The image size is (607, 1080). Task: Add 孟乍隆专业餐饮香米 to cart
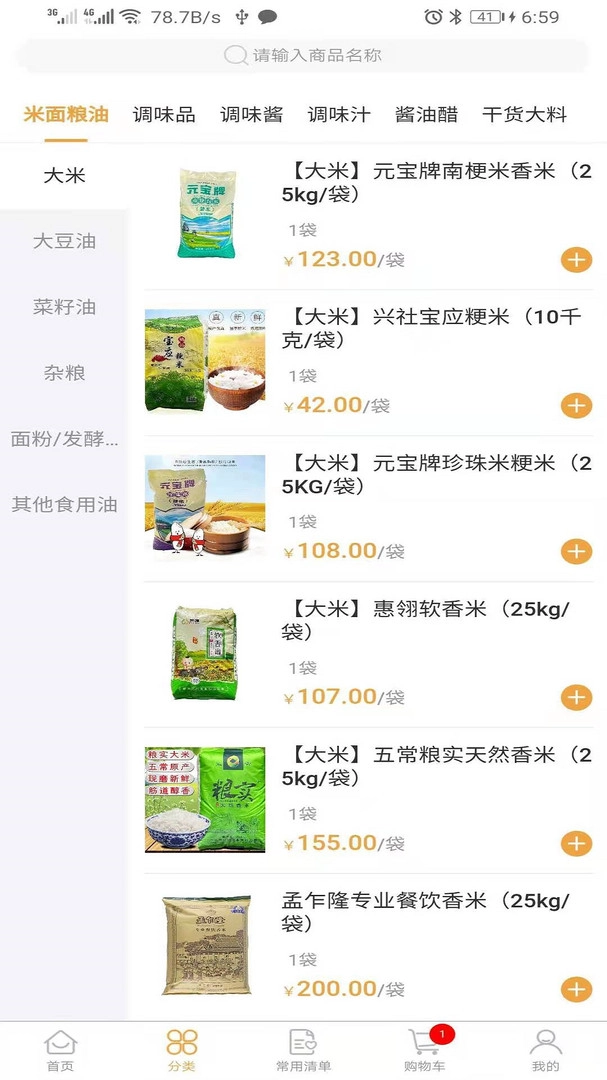point(576,989)
